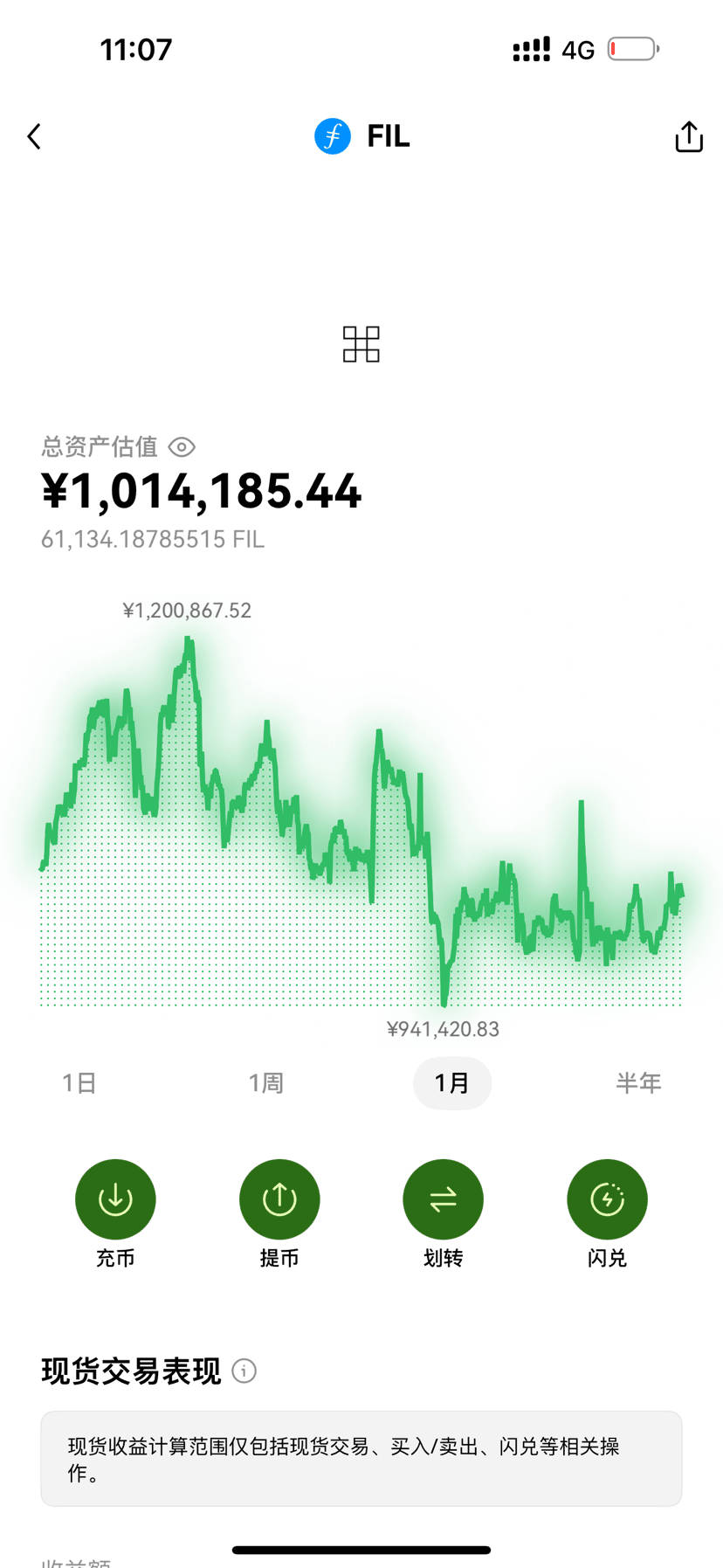Open 闪兑 quick convert

click(607, 1199)
